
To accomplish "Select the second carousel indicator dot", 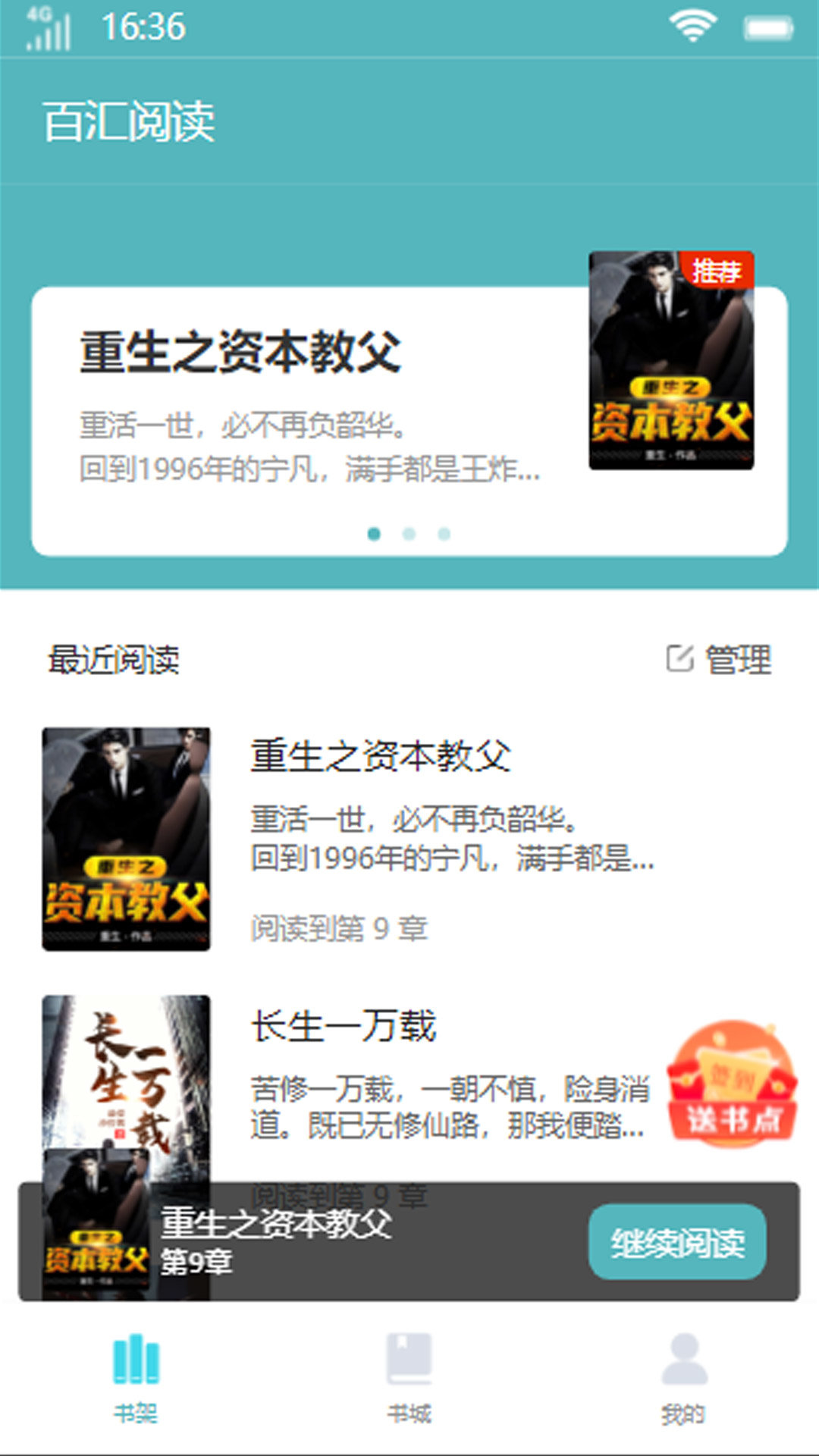I will point(407,534).
